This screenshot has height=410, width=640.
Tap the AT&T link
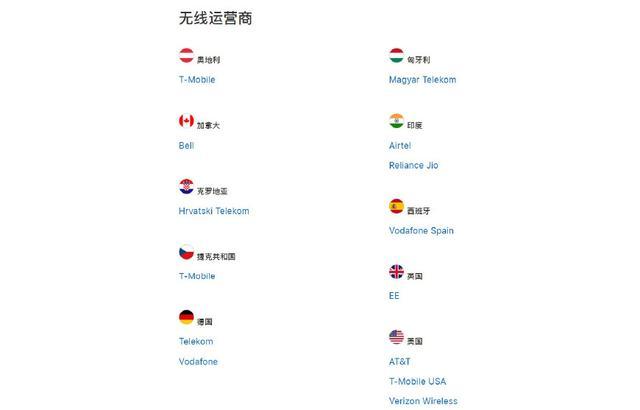point(400,361)
